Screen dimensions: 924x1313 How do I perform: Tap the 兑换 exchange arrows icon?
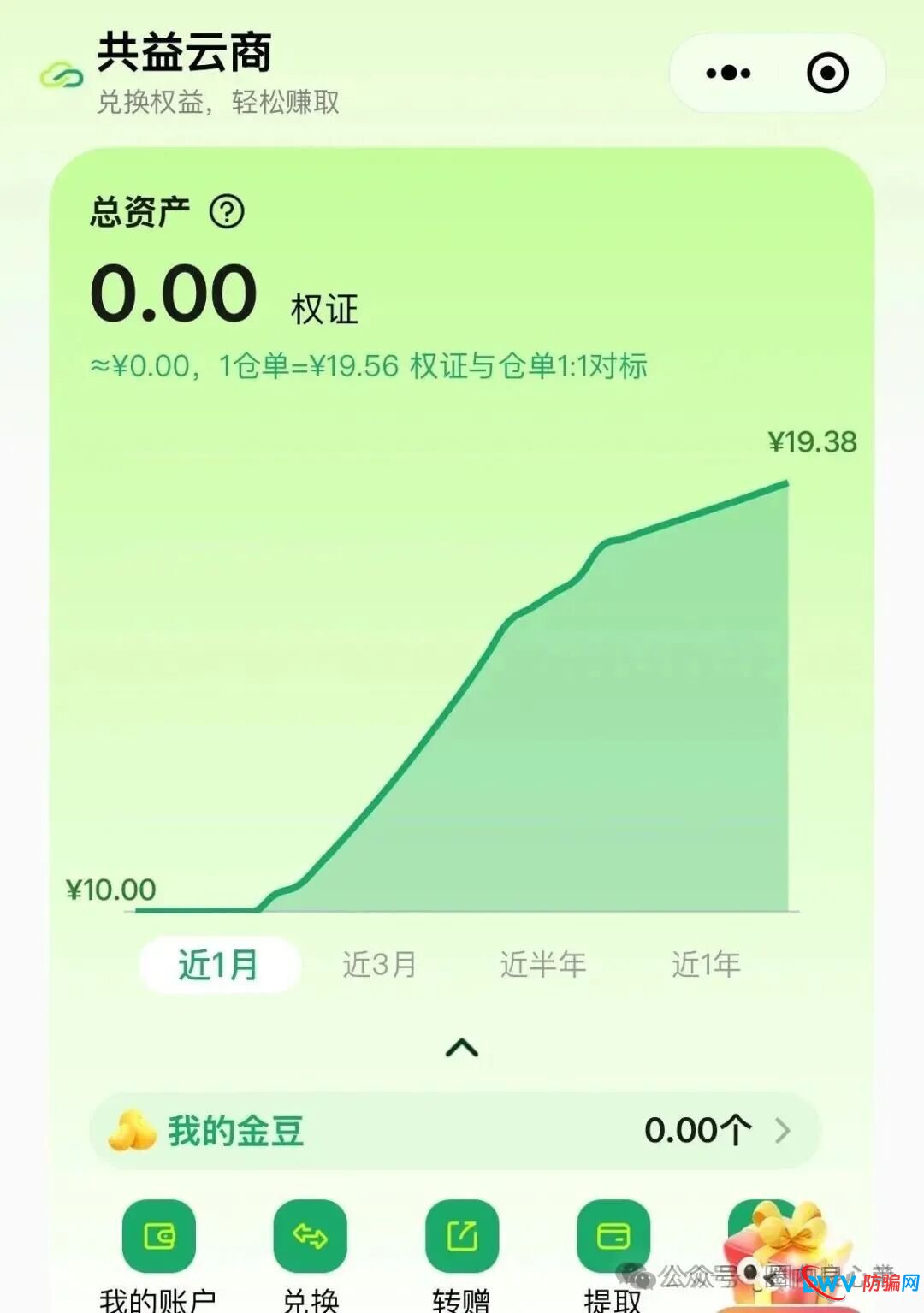point(311,1238)
